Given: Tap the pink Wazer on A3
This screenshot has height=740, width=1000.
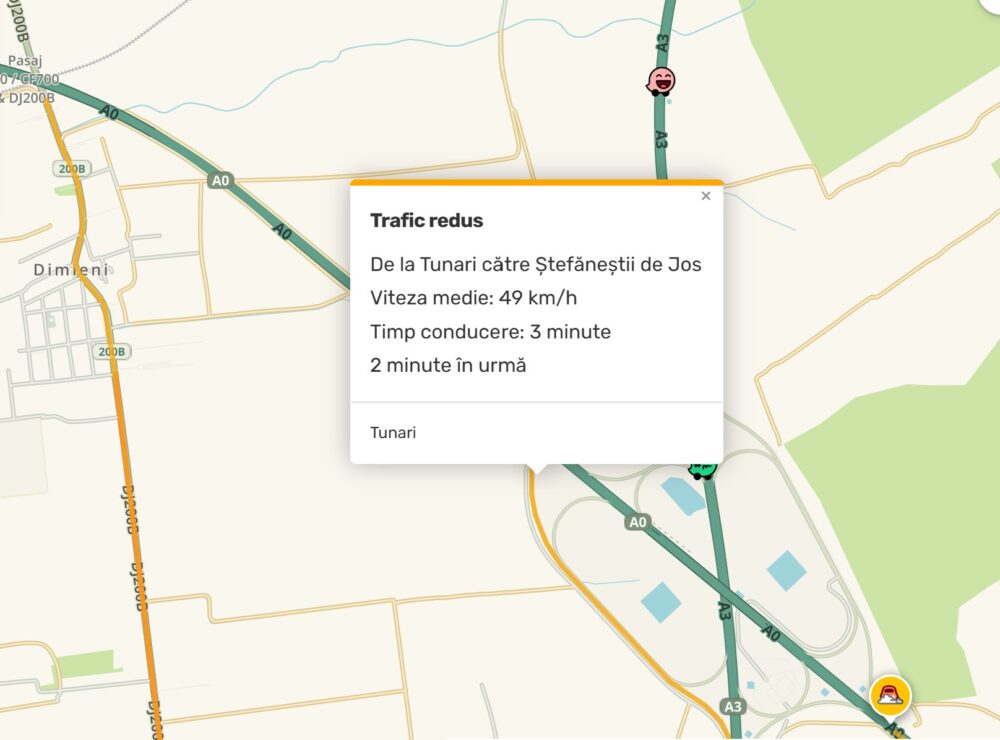Looking at the screenshot, I should click(x=661, y=81).
